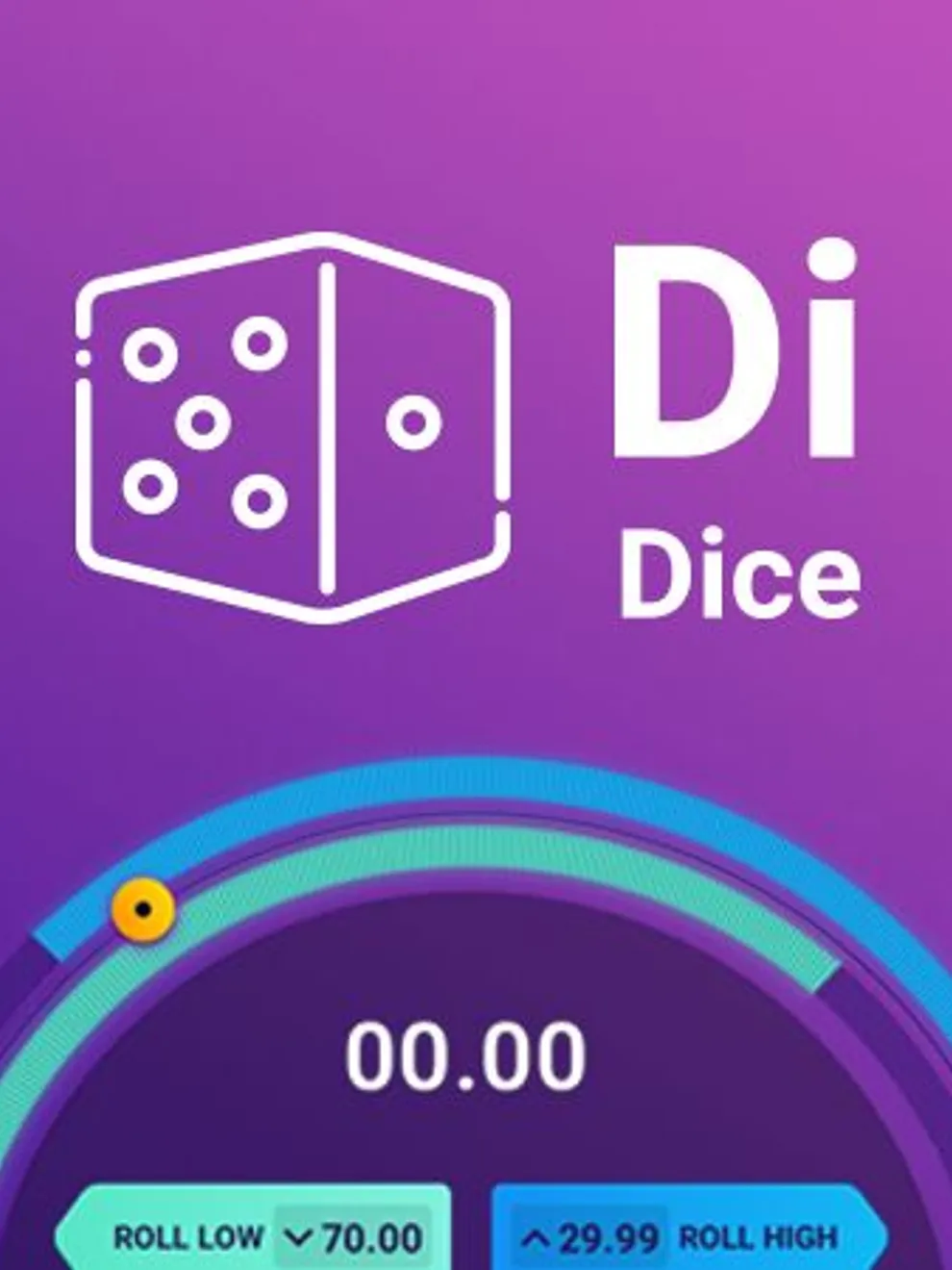
Task: Click the up chevron beside 29.99
Action: [539, 1239]
